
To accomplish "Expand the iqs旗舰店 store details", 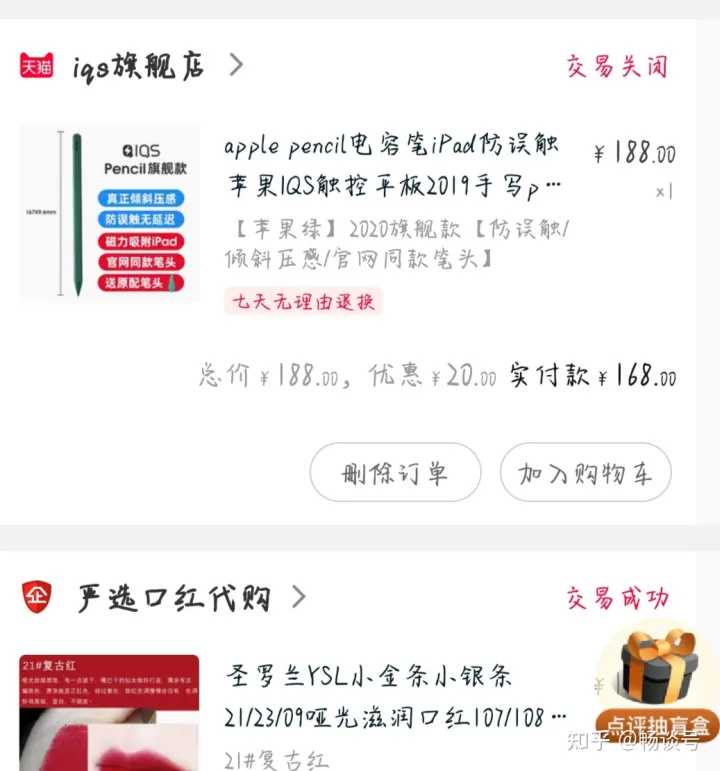I will click(237, 63).
